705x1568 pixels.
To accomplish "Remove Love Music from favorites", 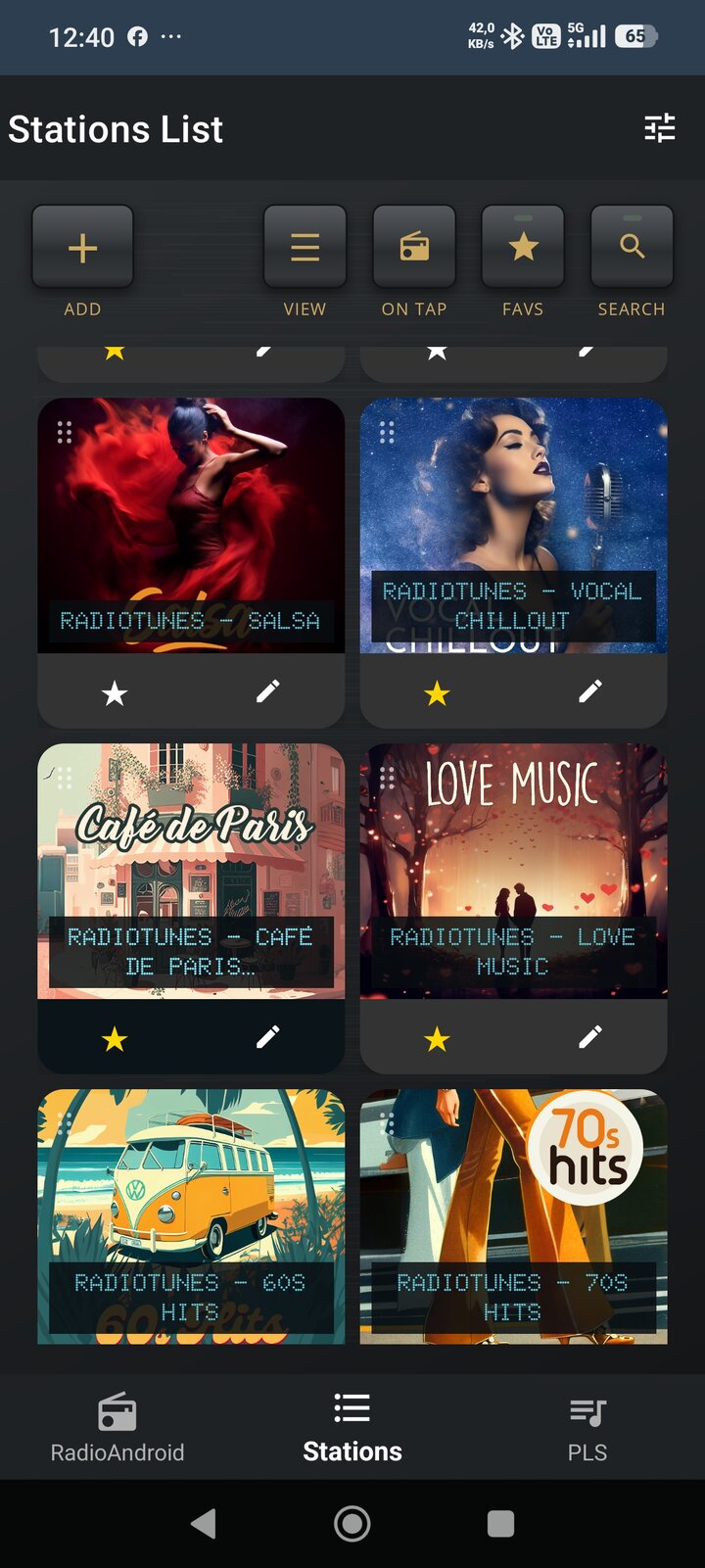I will (x=437, y=1039).
